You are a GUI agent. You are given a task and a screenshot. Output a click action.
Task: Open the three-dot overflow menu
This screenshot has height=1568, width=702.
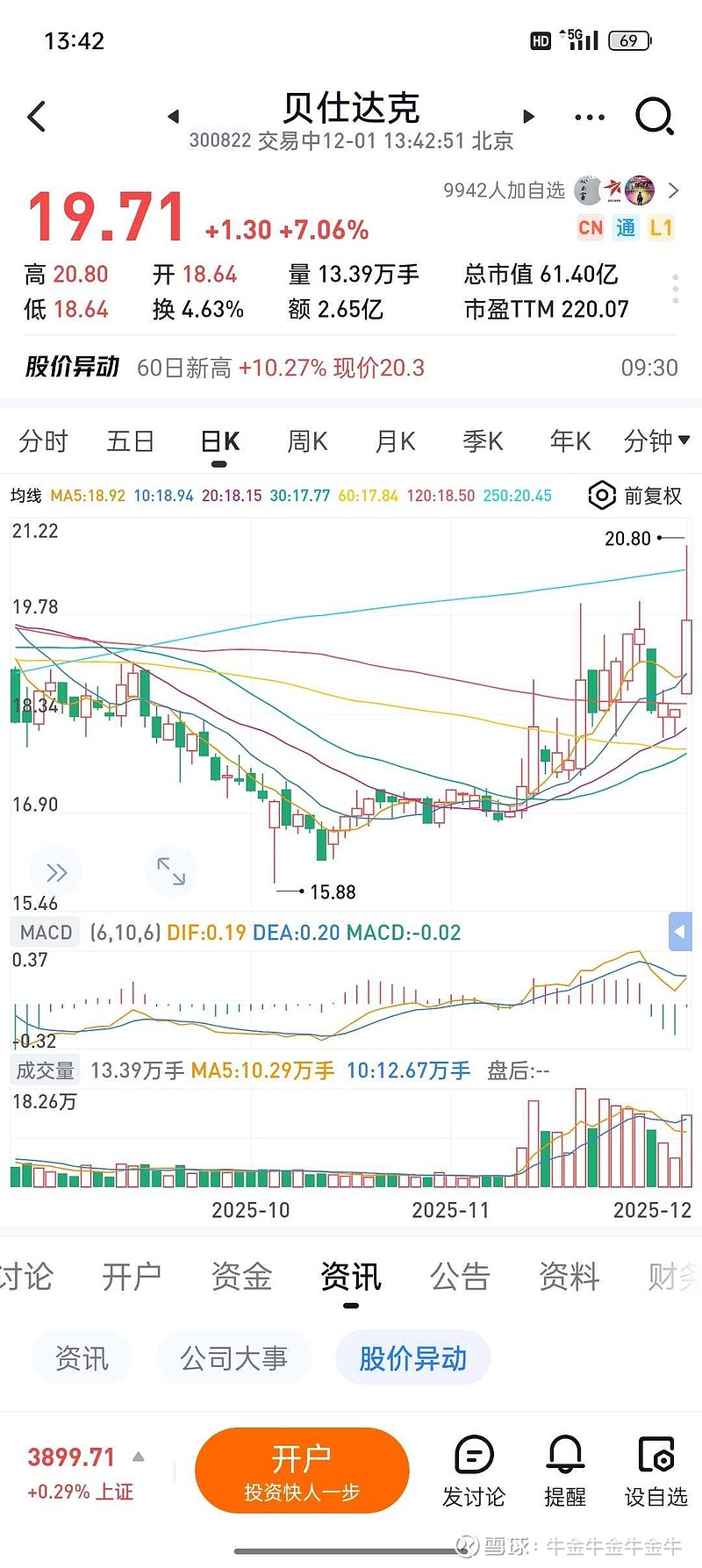coord(589,117)
